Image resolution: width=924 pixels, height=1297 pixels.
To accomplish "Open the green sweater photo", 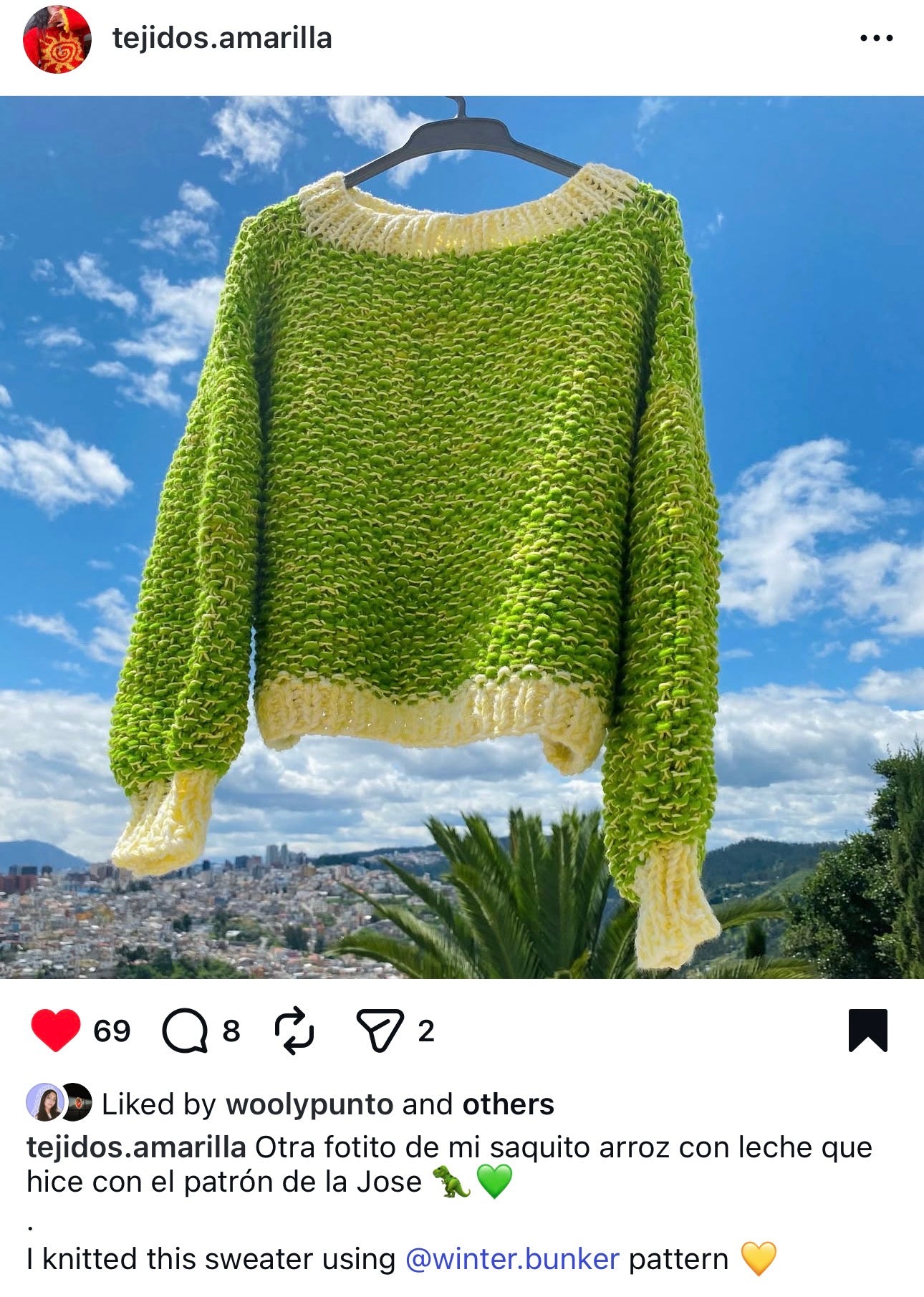I will tap(462, 537).
